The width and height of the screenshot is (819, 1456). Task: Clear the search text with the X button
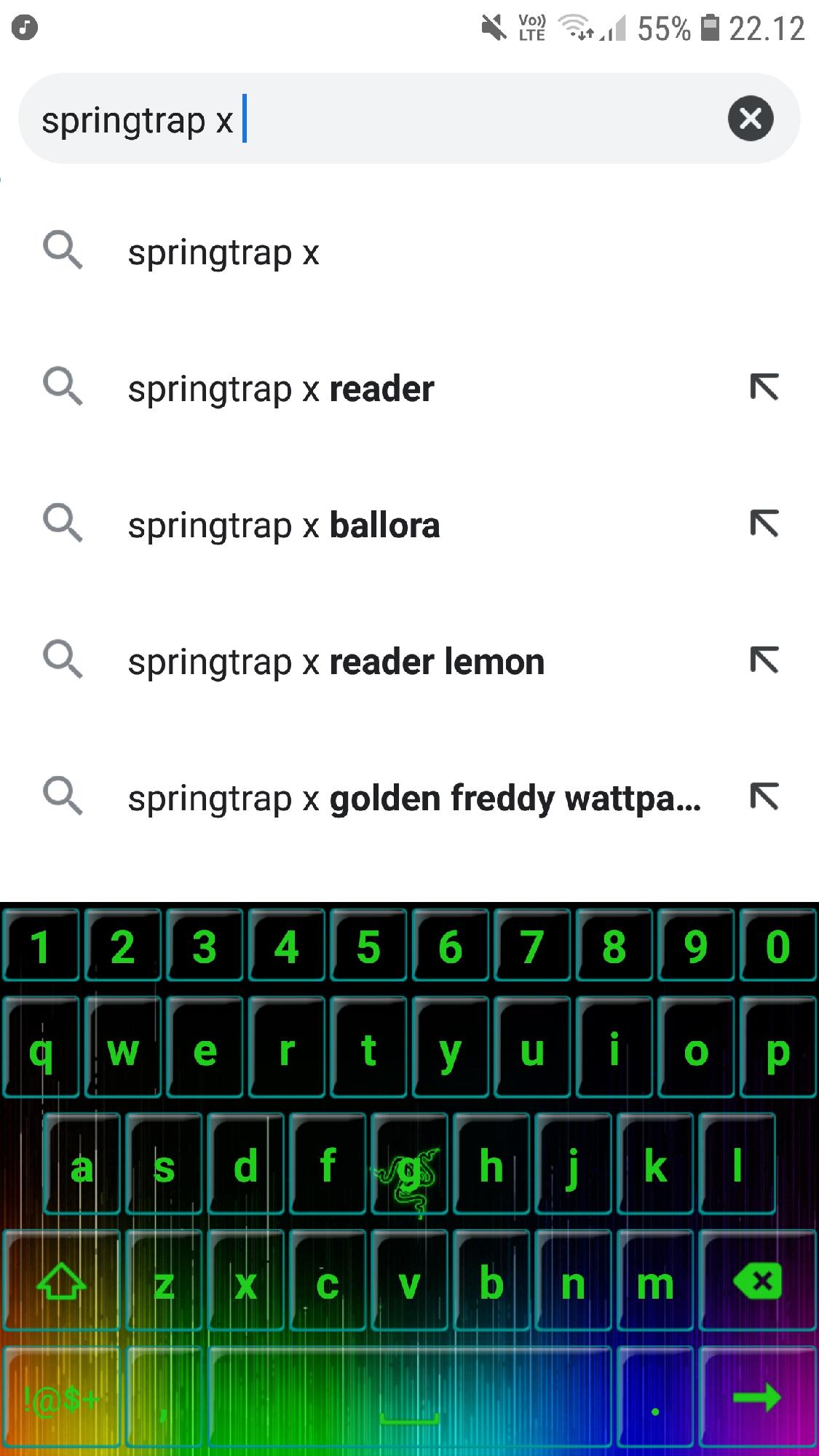pos(750,119)
